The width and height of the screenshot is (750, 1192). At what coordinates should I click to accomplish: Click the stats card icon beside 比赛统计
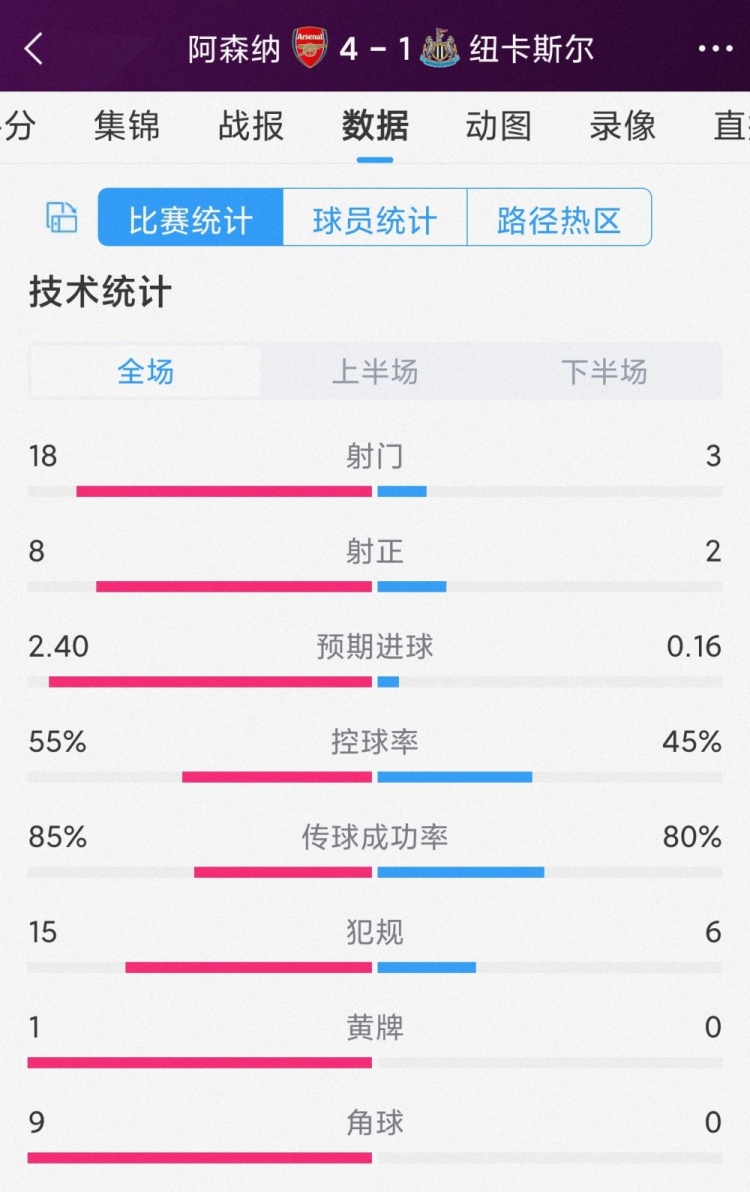pyautogui.click(x=61, y=217)
